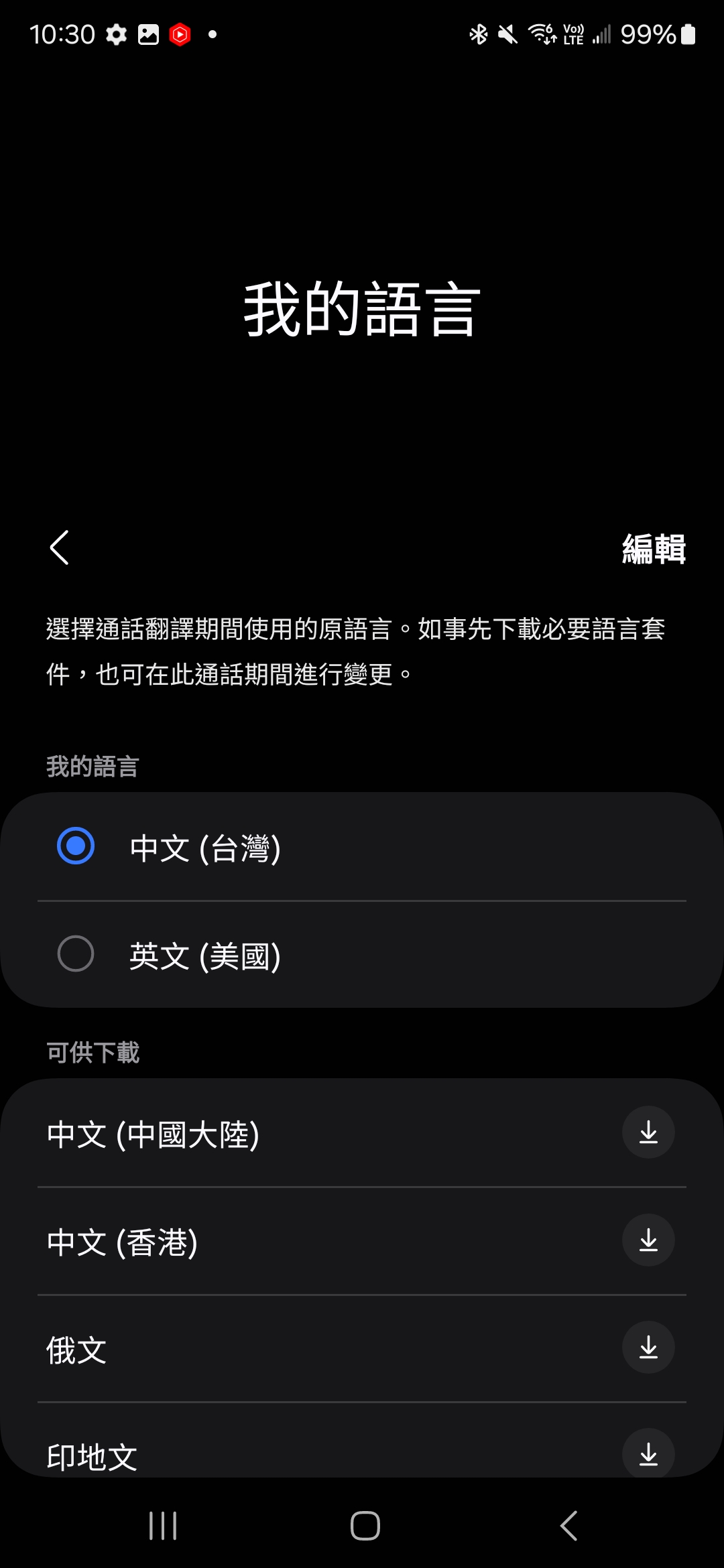Choose 英文 (美國) radio option
Image resolution: width=724 pixels, height=1568 pixels.
76,954
